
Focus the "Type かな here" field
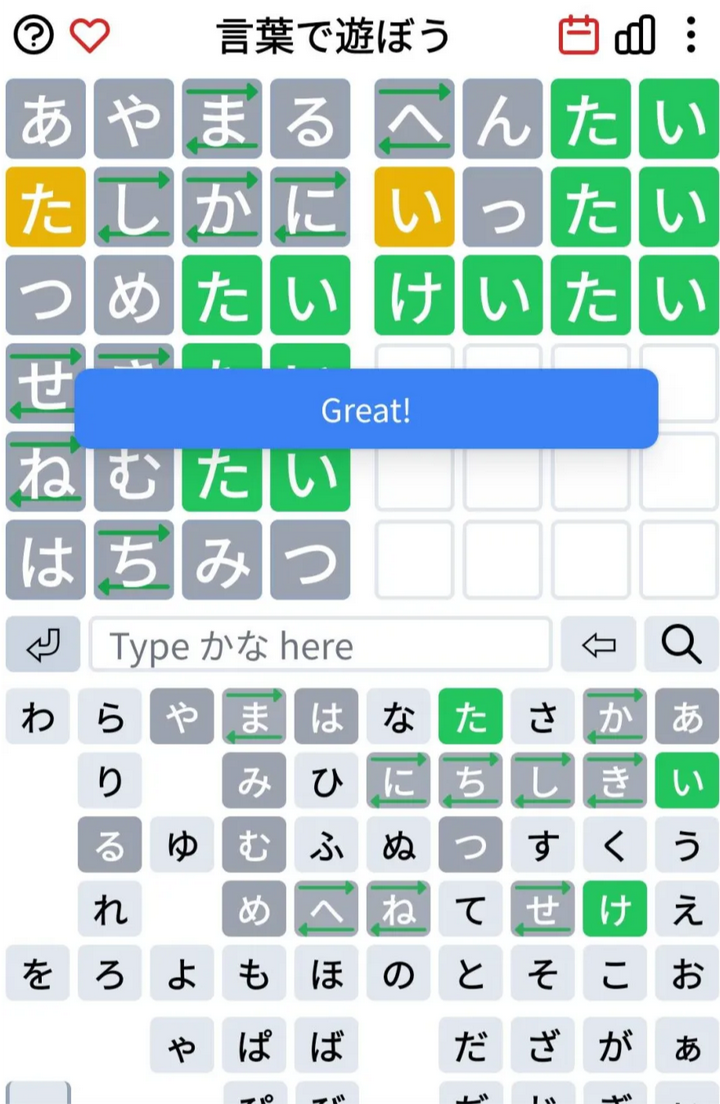(x=320, y=646)
